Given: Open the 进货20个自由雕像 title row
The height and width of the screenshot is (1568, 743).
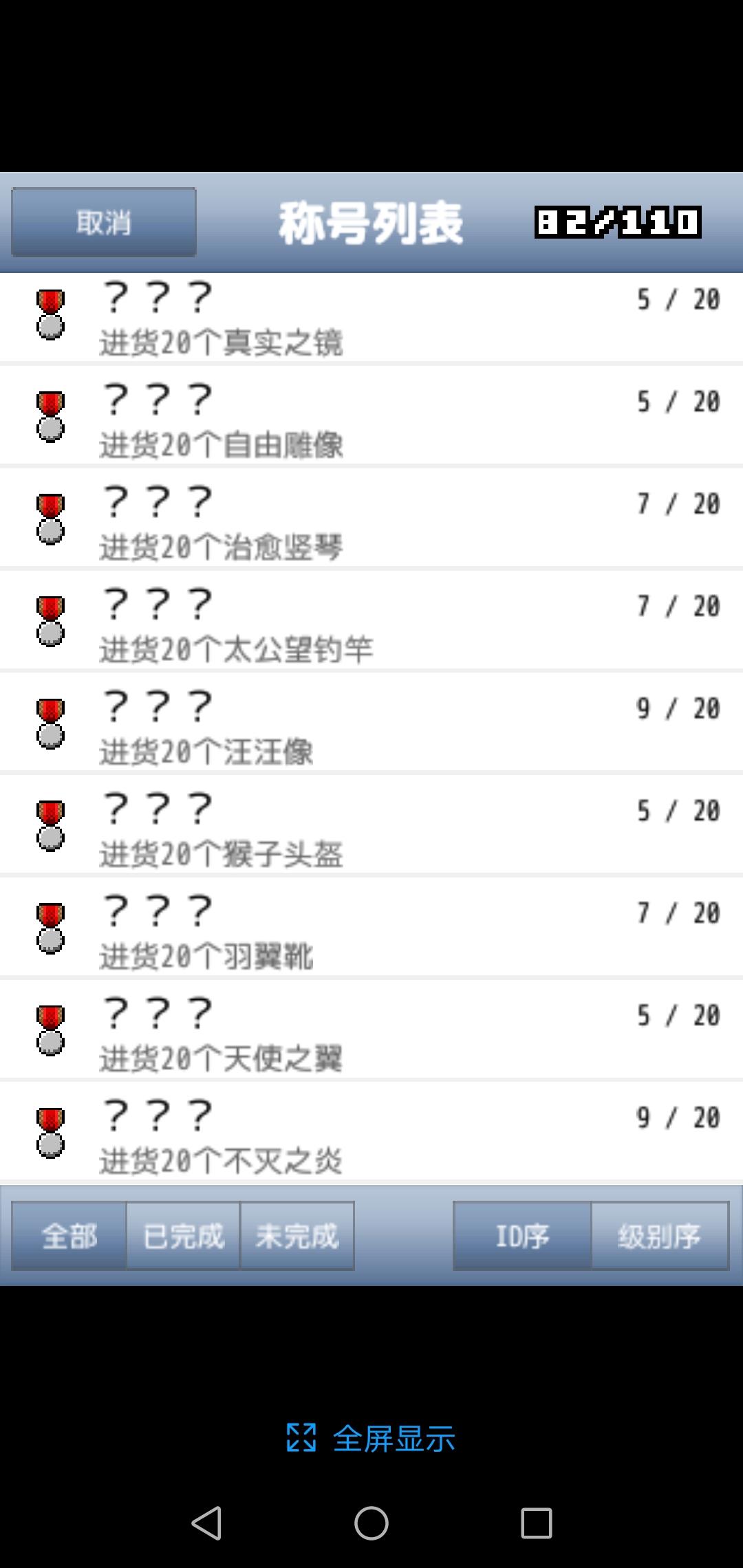Looking at the screenshot, I should 371,416.
